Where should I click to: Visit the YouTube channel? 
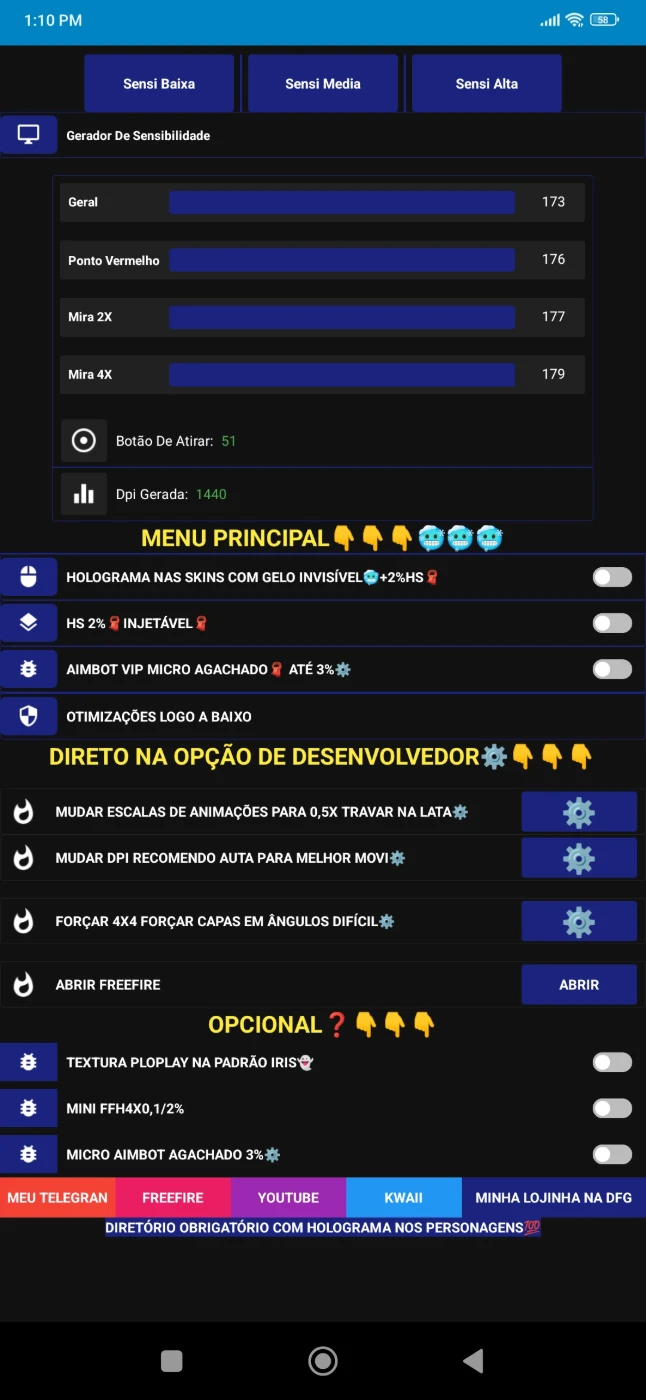coord(288,1197)
